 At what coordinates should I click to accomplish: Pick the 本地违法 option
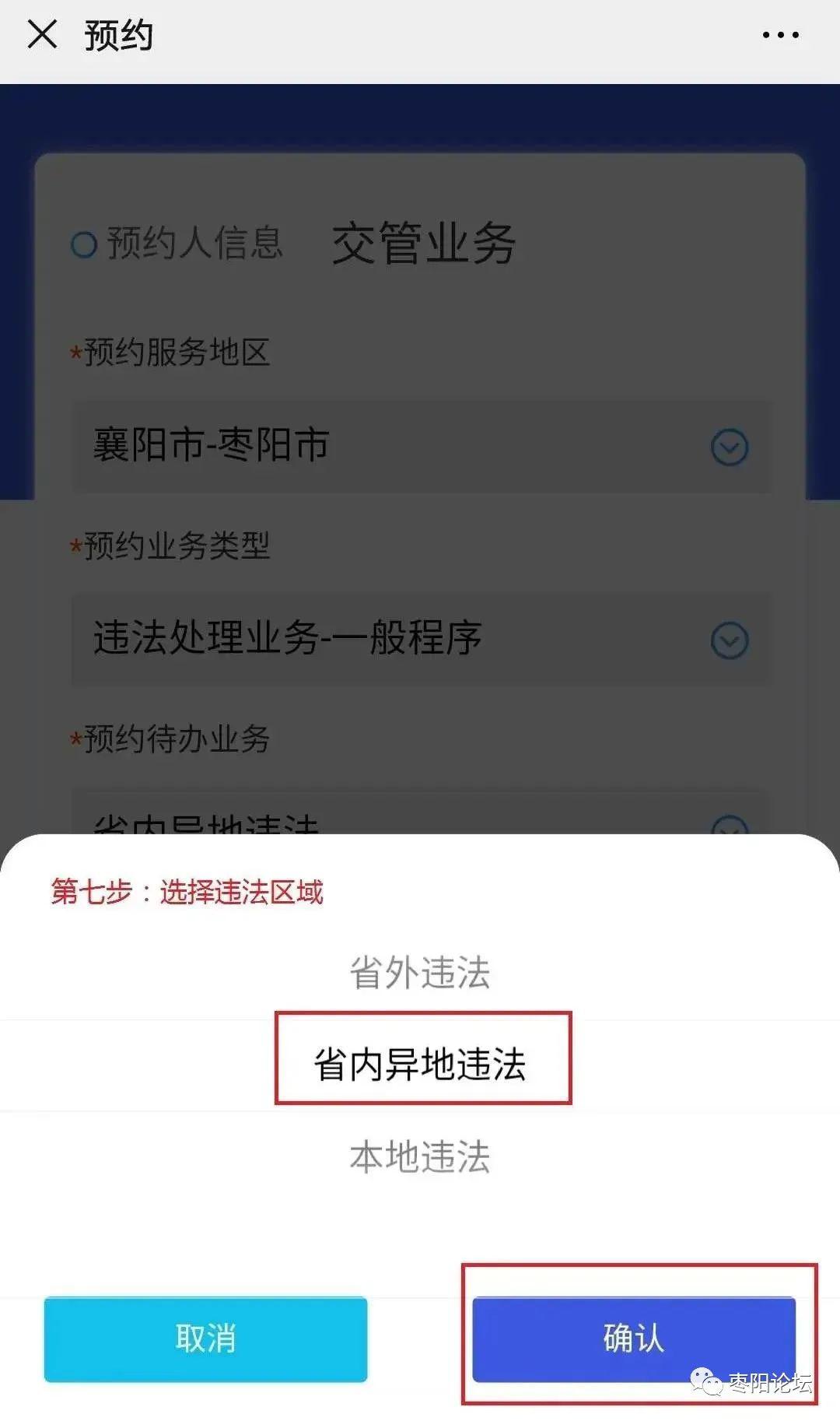(420, 1156)
